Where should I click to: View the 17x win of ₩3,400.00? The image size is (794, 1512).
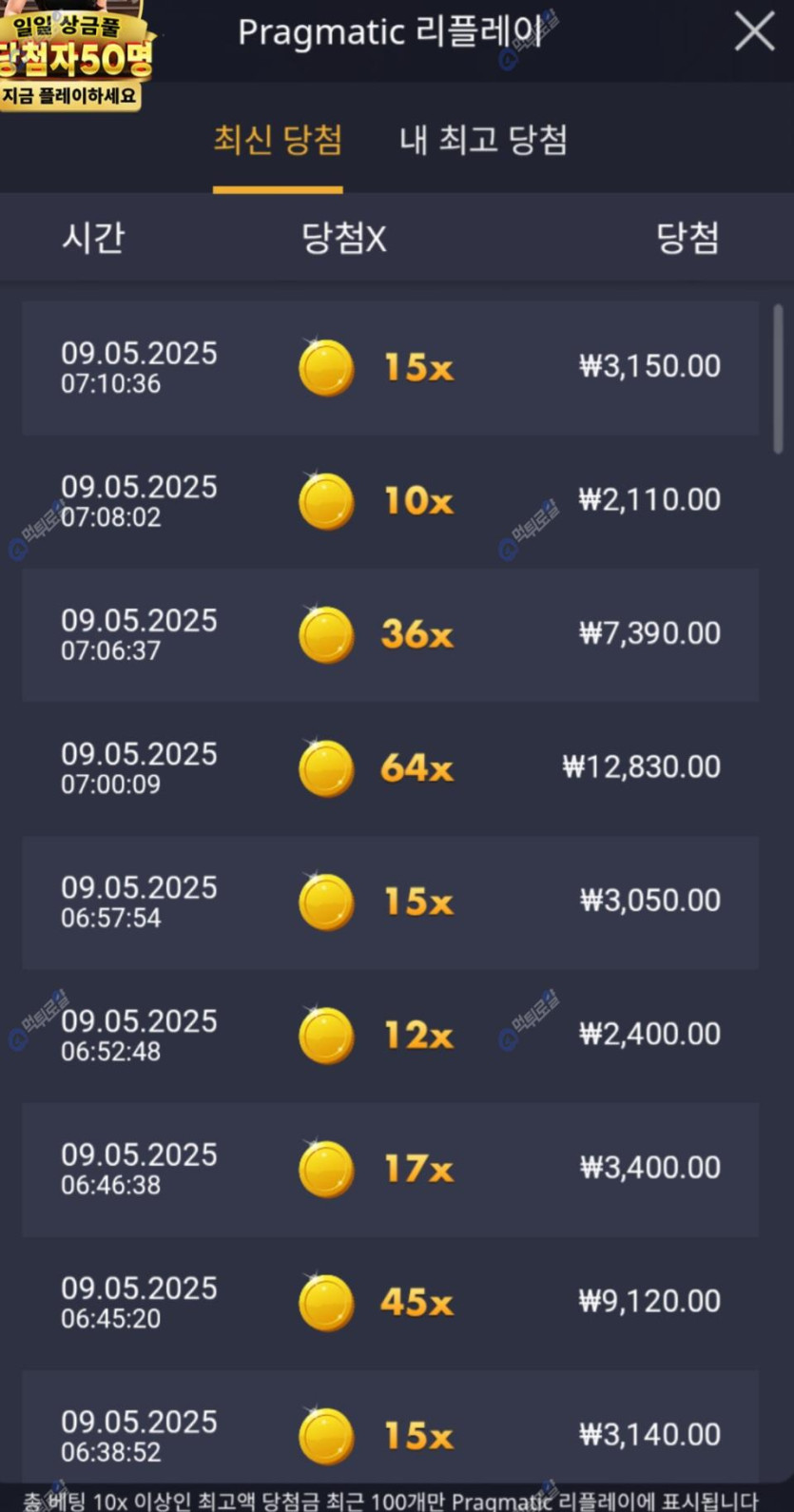point(390,1169)
